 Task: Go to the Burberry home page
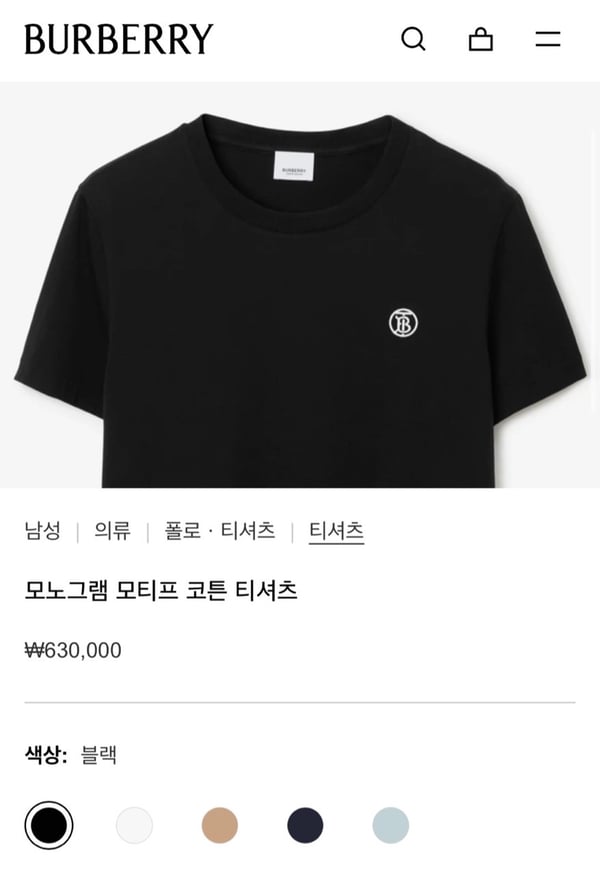click(x=119, y=40)
